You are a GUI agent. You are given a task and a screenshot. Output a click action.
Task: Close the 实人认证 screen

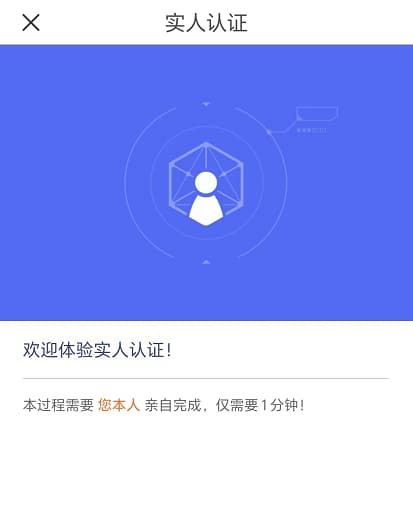31,23
